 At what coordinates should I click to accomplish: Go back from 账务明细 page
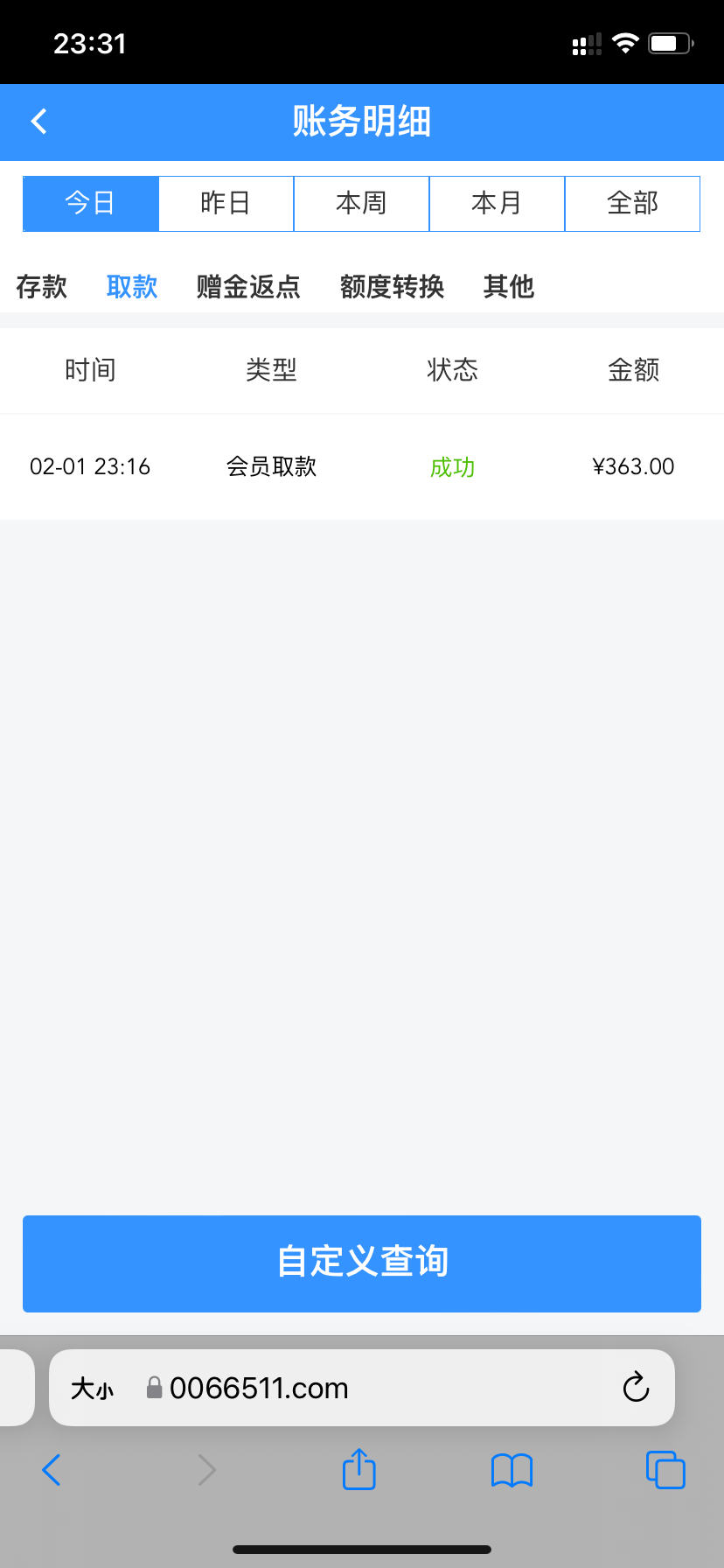coord(39,122)
